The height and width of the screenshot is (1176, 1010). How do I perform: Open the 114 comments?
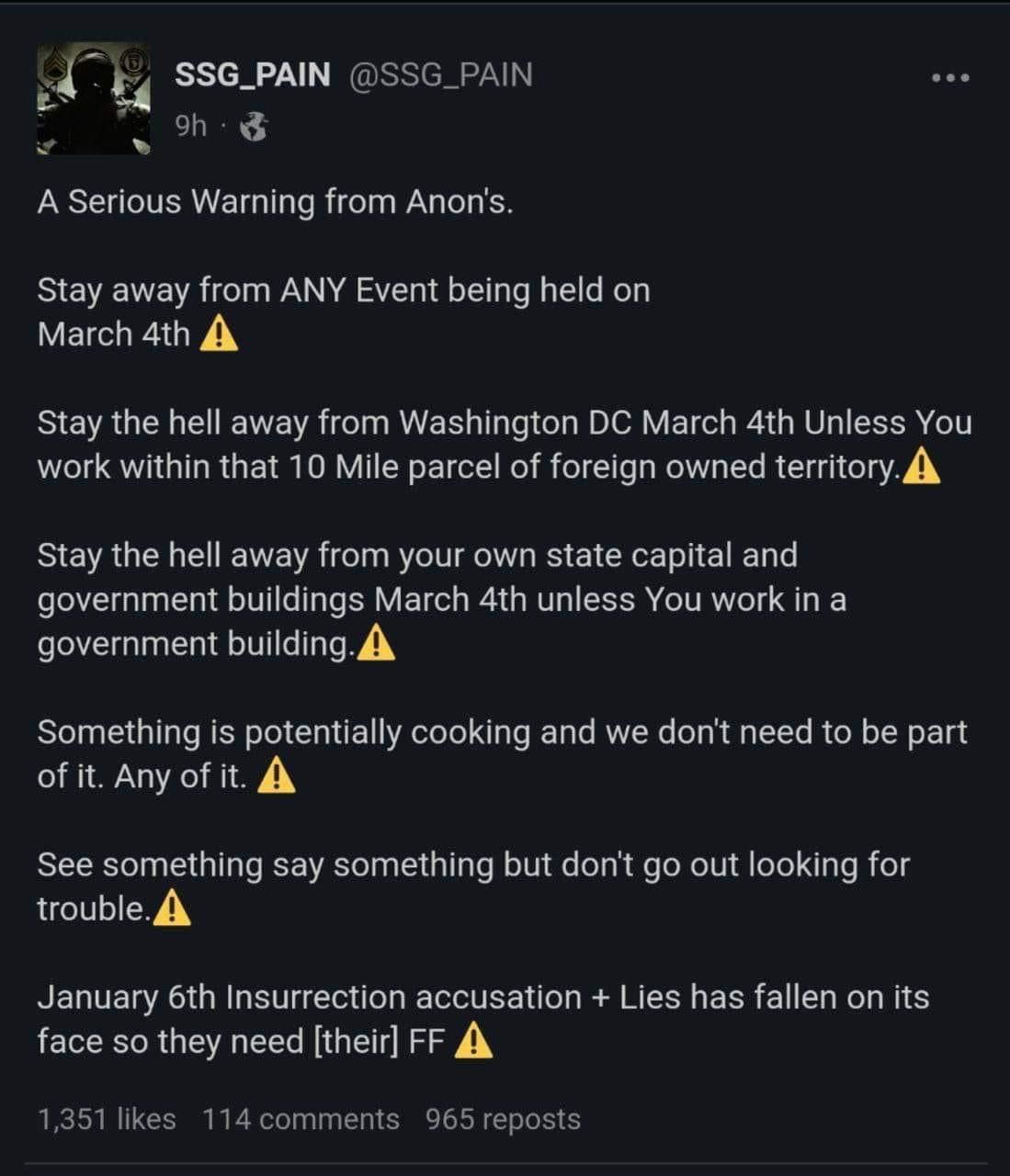(x=301, y=1119)
